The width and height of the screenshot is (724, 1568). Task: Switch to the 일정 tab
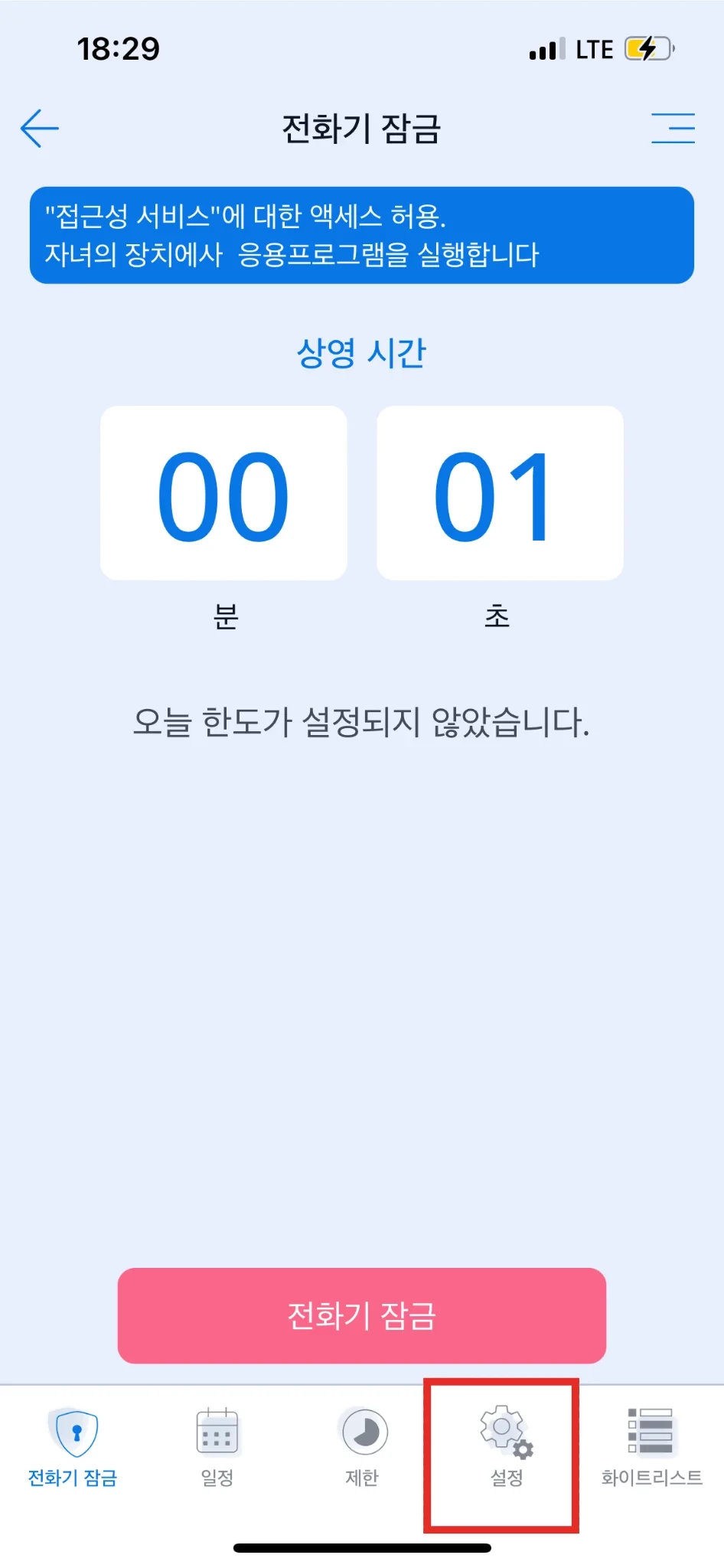point(217,1447)
